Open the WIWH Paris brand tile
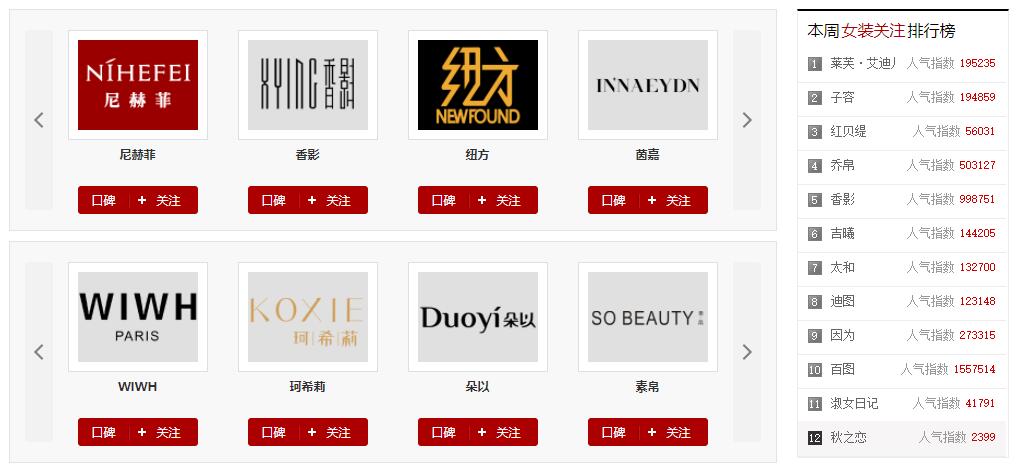Screen dimensions: 1019x468 click(x=138, y=317)
